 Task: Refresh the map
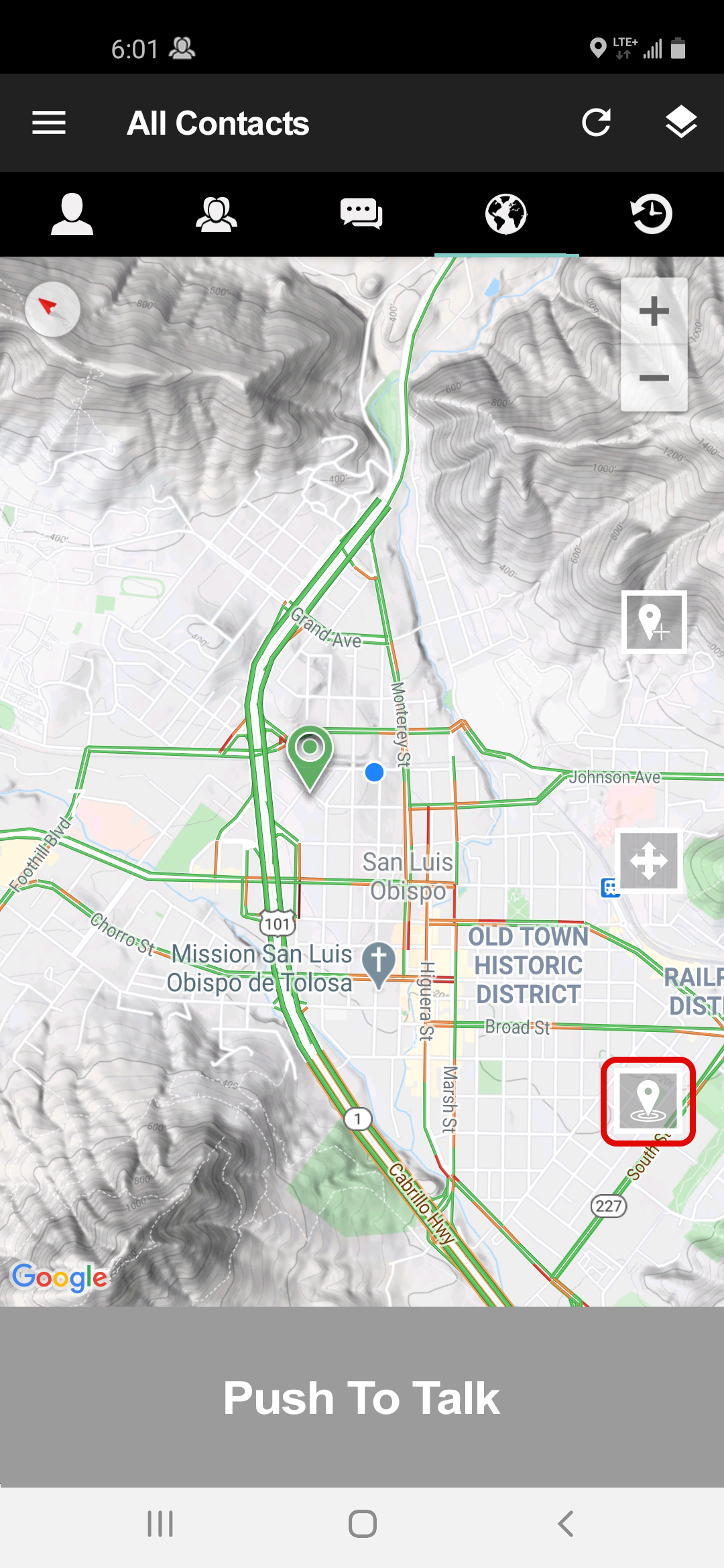(x=596, y=123)
